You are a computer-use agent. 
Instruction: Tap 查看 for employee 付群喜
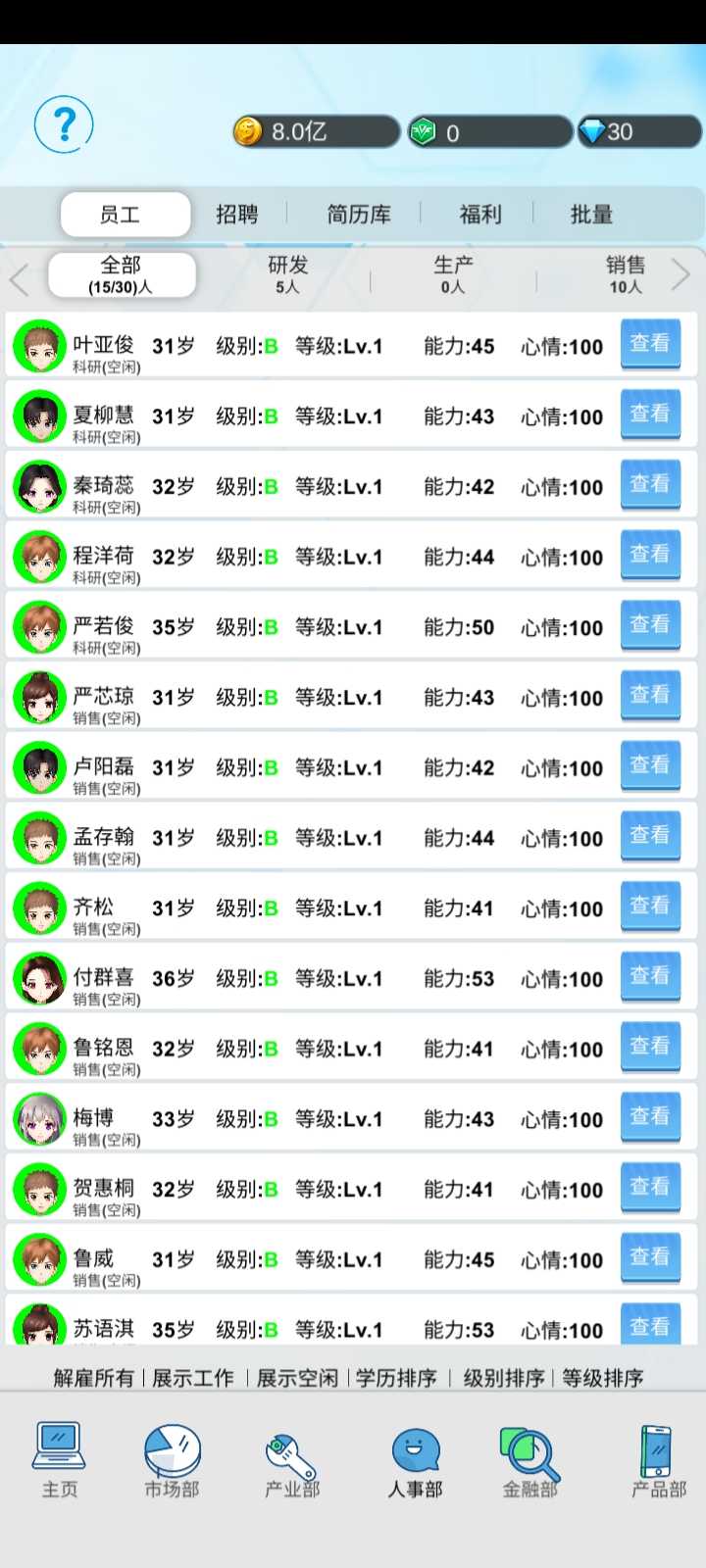click(x=650, y=977)
